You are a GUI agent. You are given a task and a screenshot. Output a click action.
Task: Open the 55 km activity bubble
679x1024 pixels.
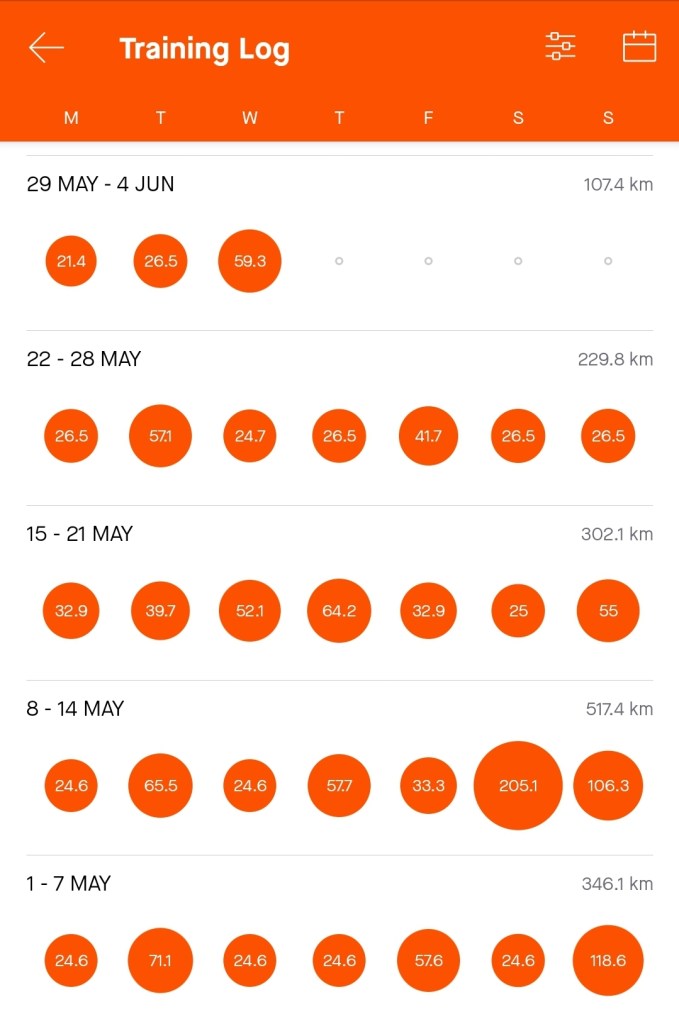[x=608, y=611]
